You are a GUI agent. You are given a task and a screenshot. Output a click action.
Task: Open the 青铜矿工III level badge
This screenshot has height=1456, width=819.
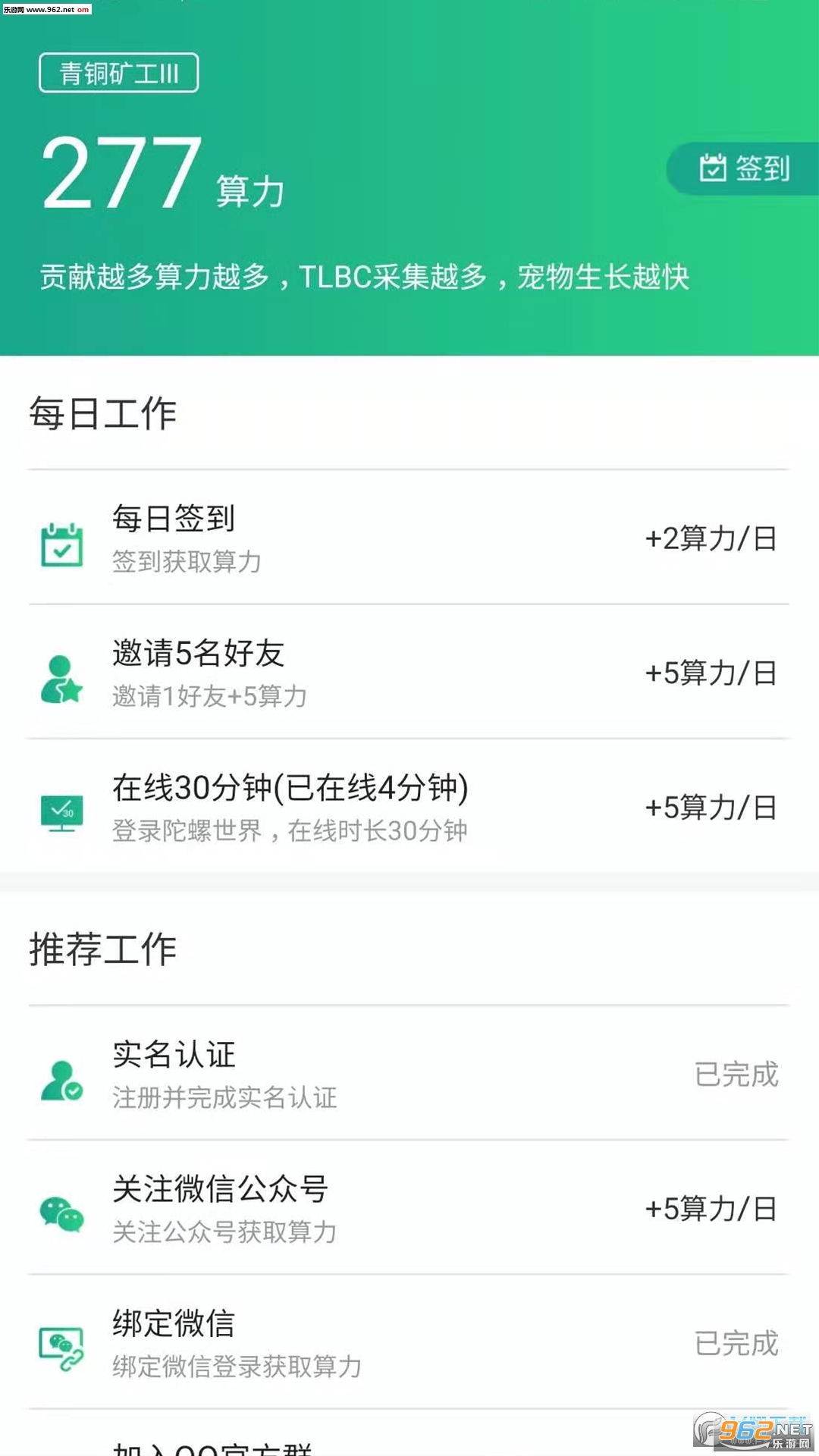(119, 74)
